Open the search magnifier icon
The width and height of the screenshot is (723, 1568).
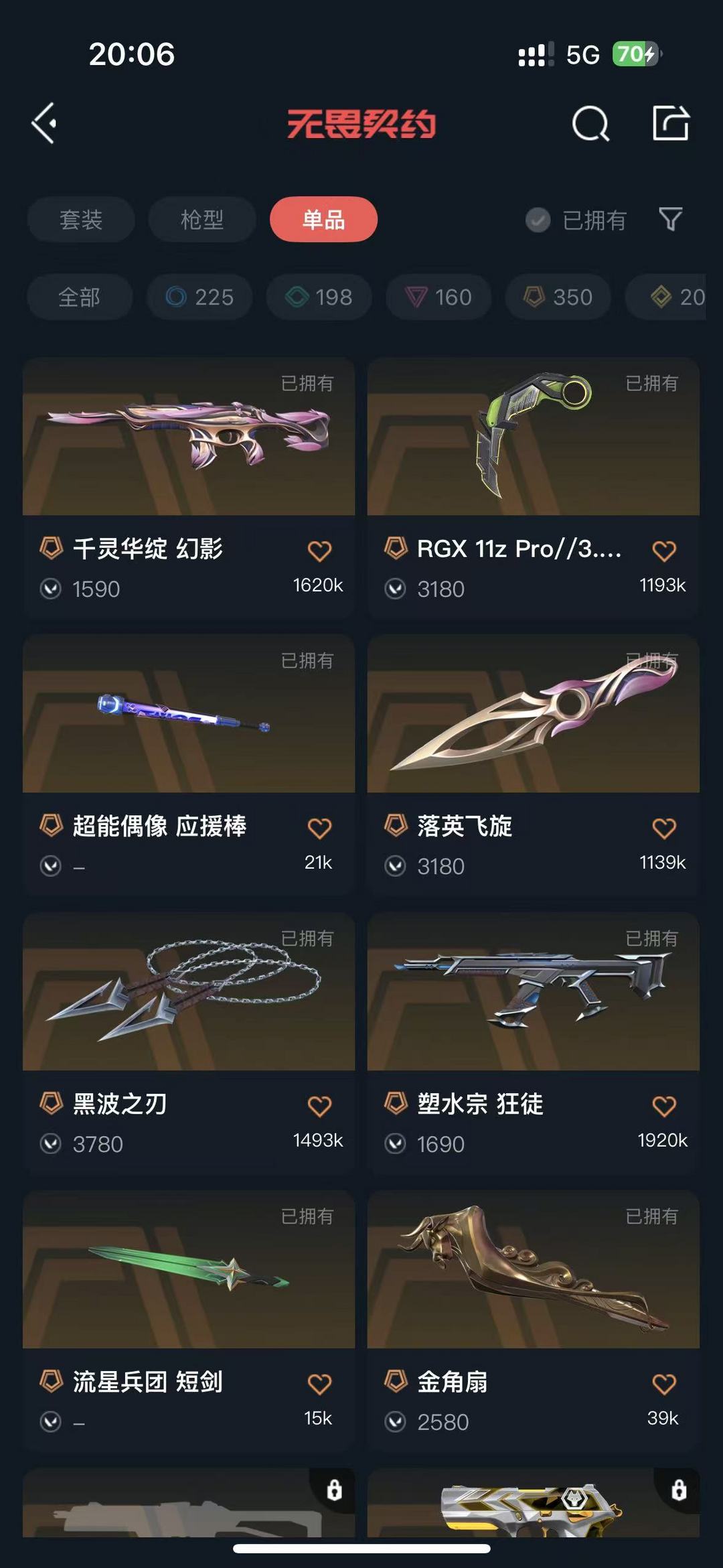pos(590,123)
